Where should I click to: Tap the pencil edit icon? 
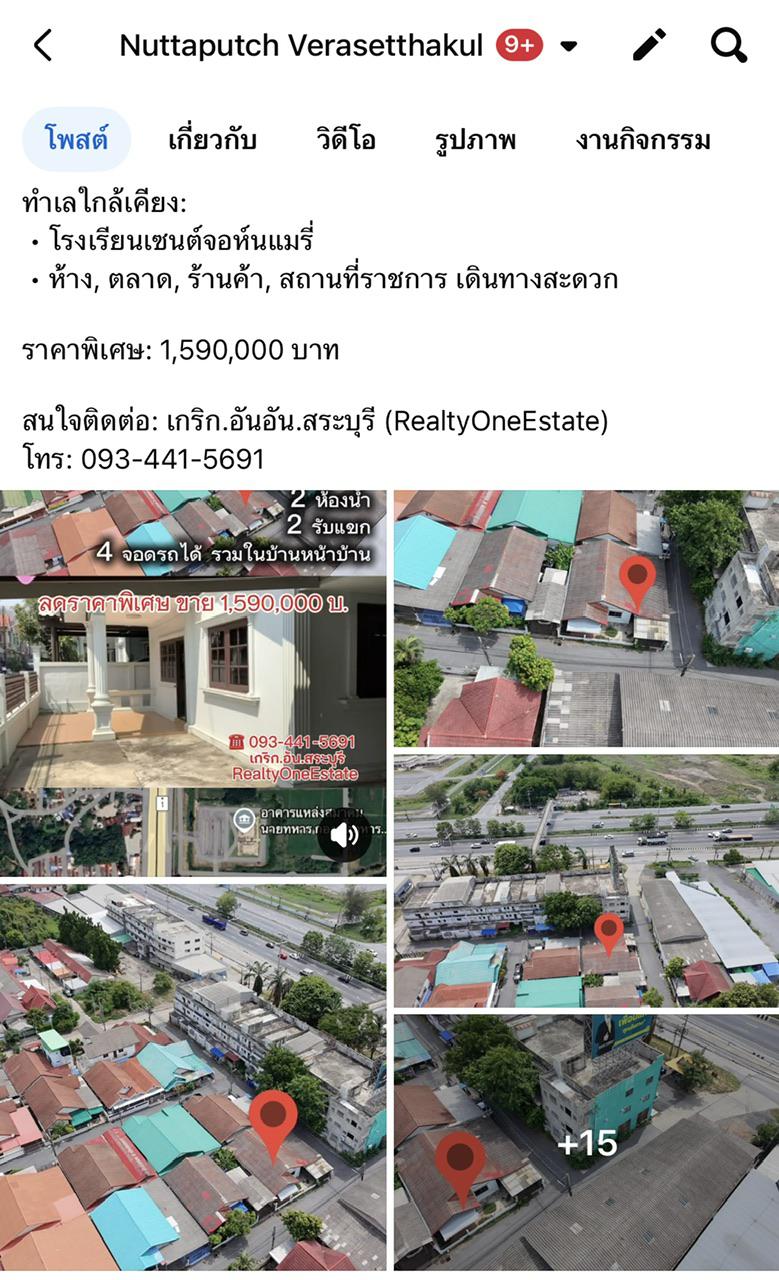coord(649,45)
